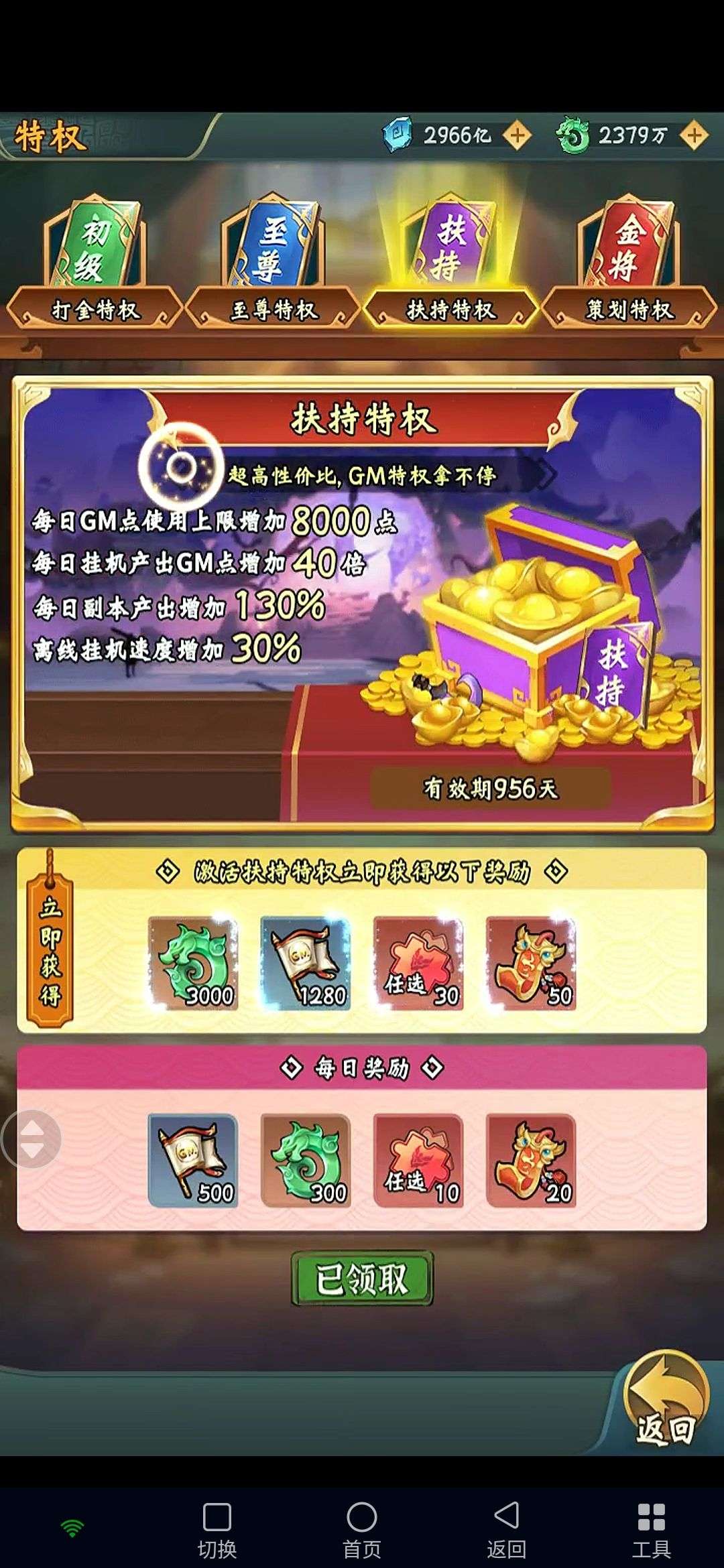View the 20 mask daily reward item
724x1568 pixels.
point(531,1161)
